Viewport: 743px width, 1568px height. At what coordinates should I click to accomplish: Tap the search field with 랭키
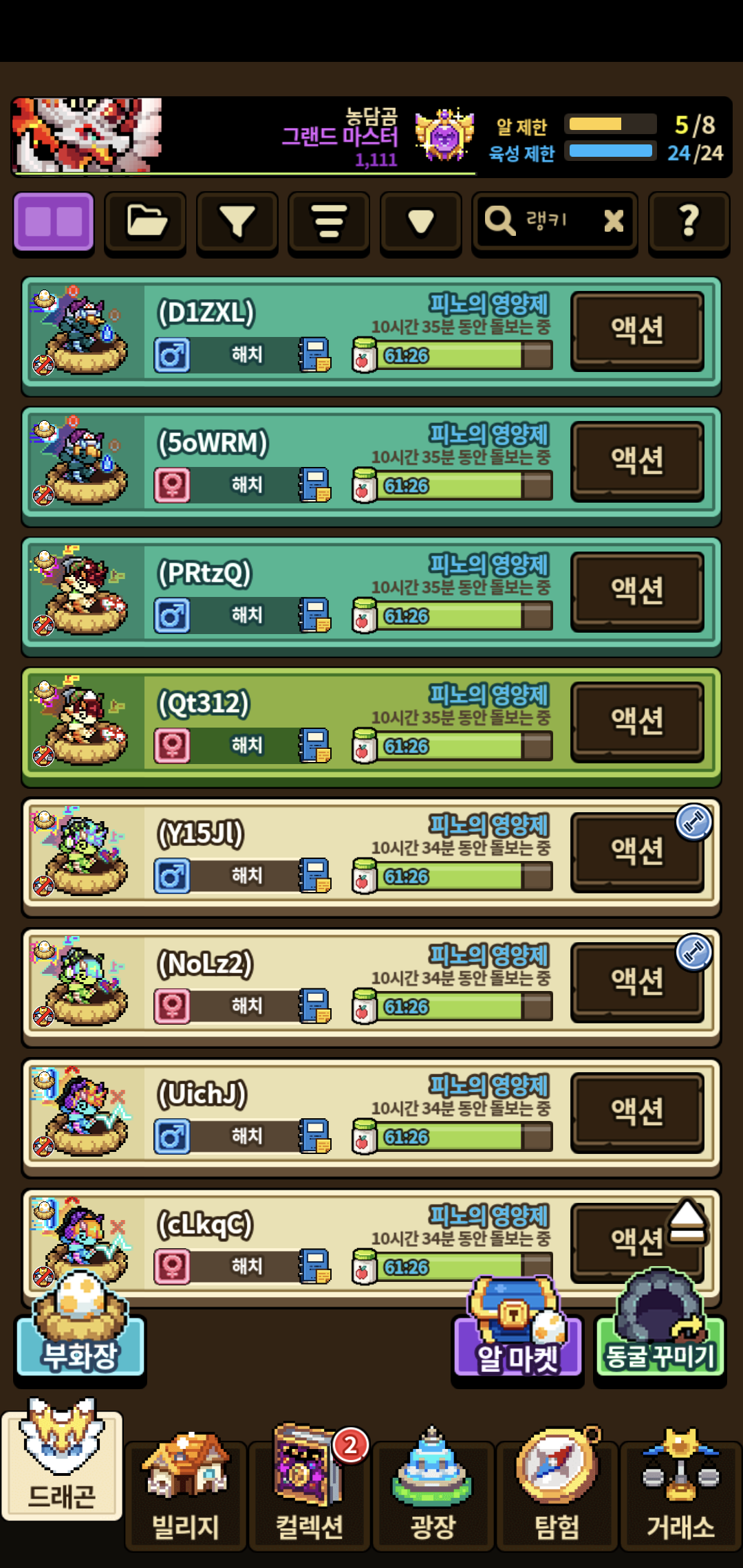543,221
